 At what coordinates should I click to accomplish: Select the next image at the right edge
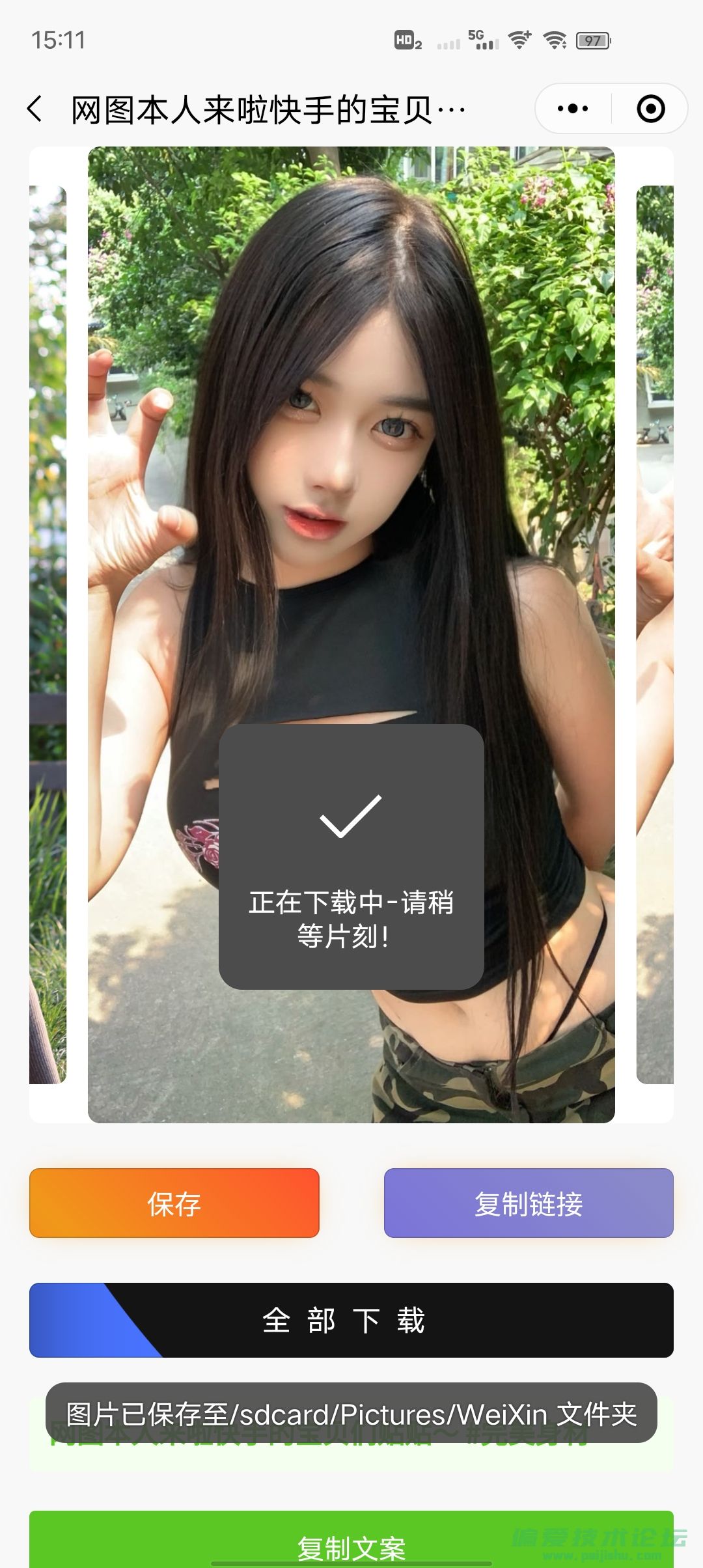point(655,635)
